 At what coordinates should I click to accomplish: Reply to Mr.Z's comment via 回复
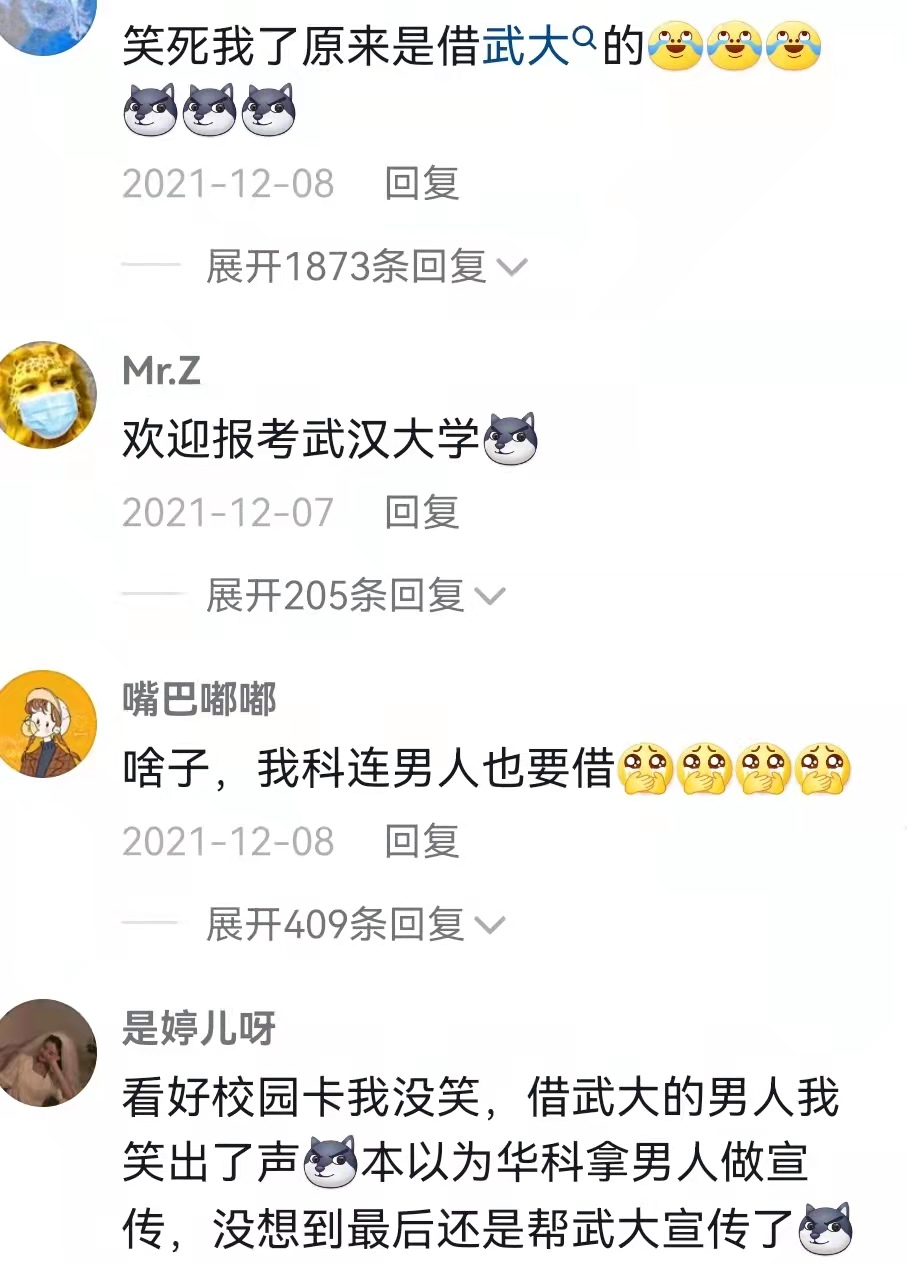420,513
